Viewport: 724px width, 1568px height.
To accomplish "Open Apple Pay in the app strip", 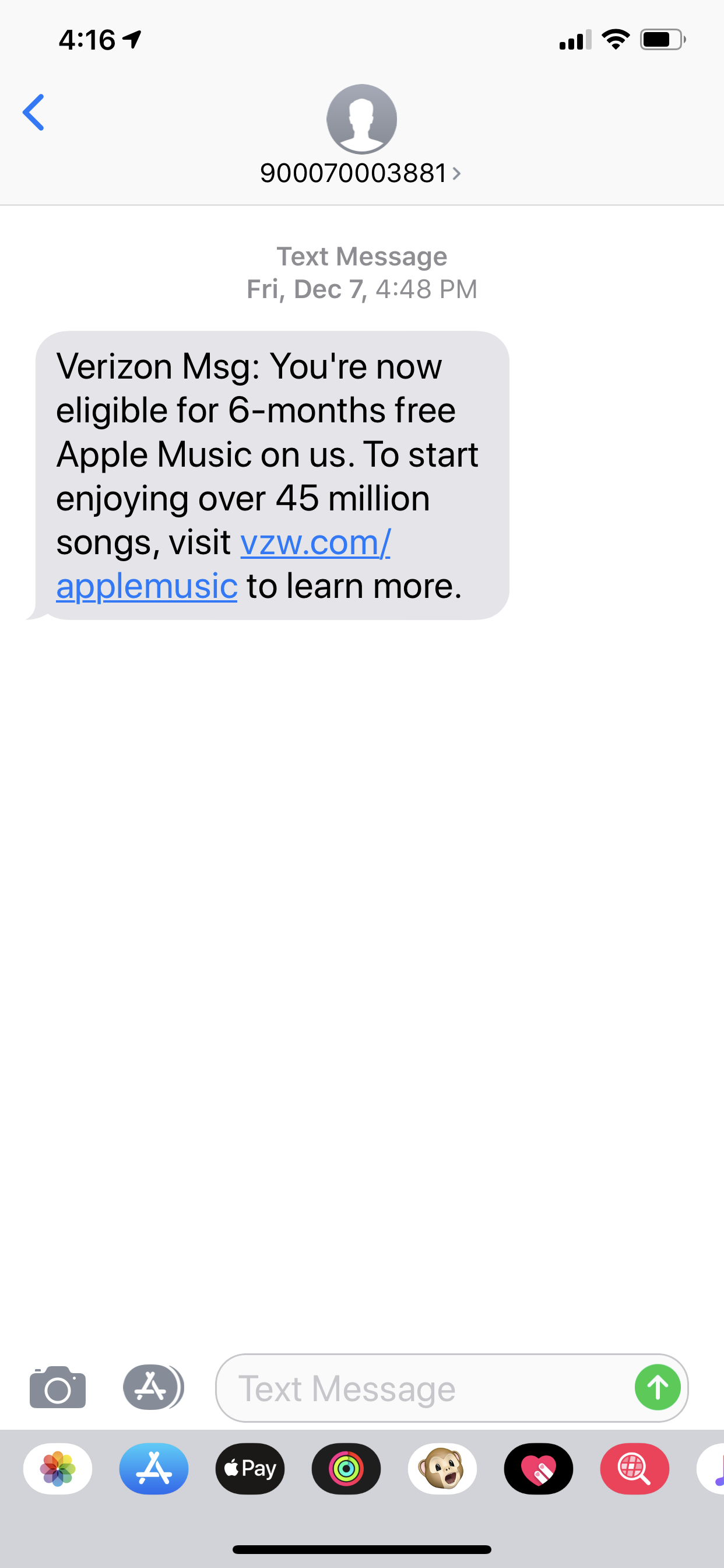I will [250, 1469].
